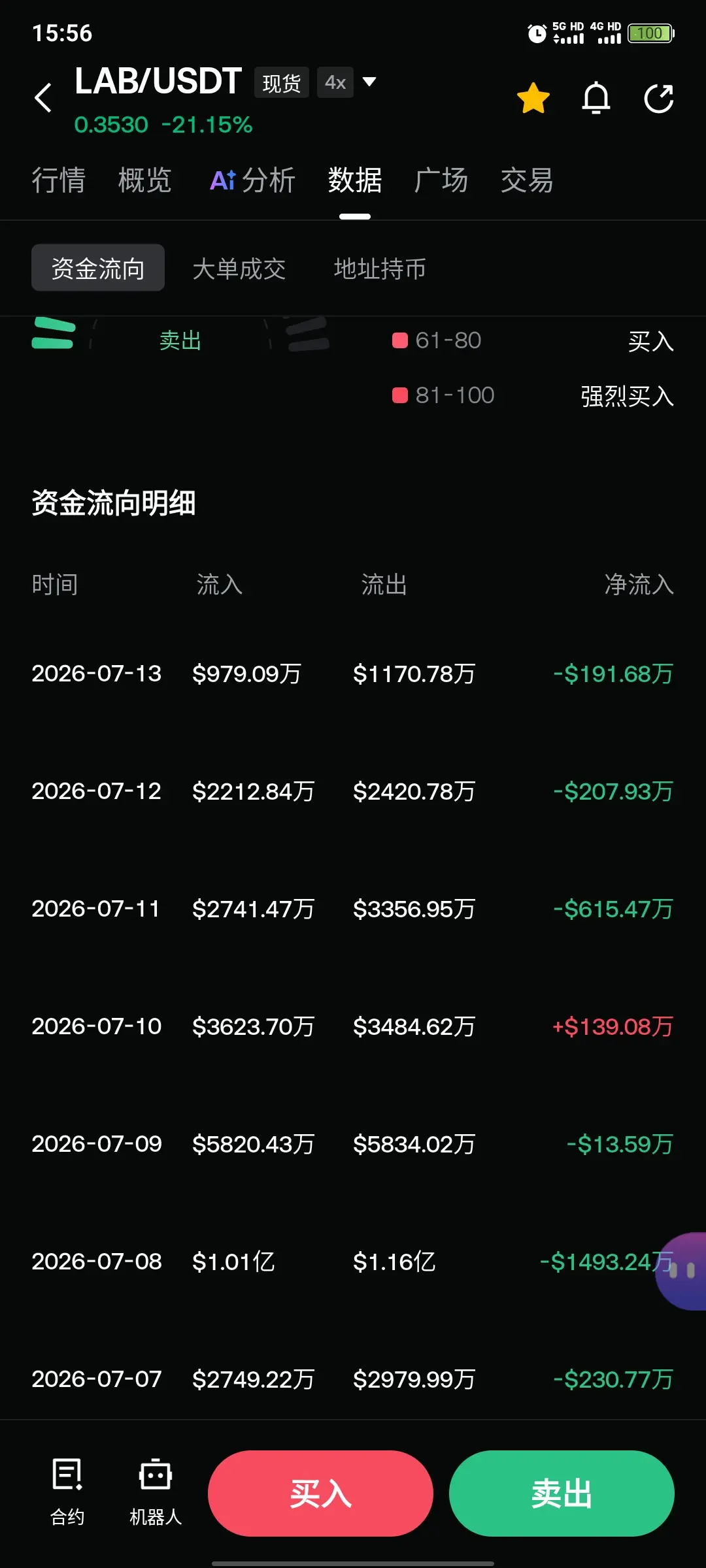This screenshot has width=706, height=1568.
Task: Select the 地址持币 chip
Action: pos(380,269)
